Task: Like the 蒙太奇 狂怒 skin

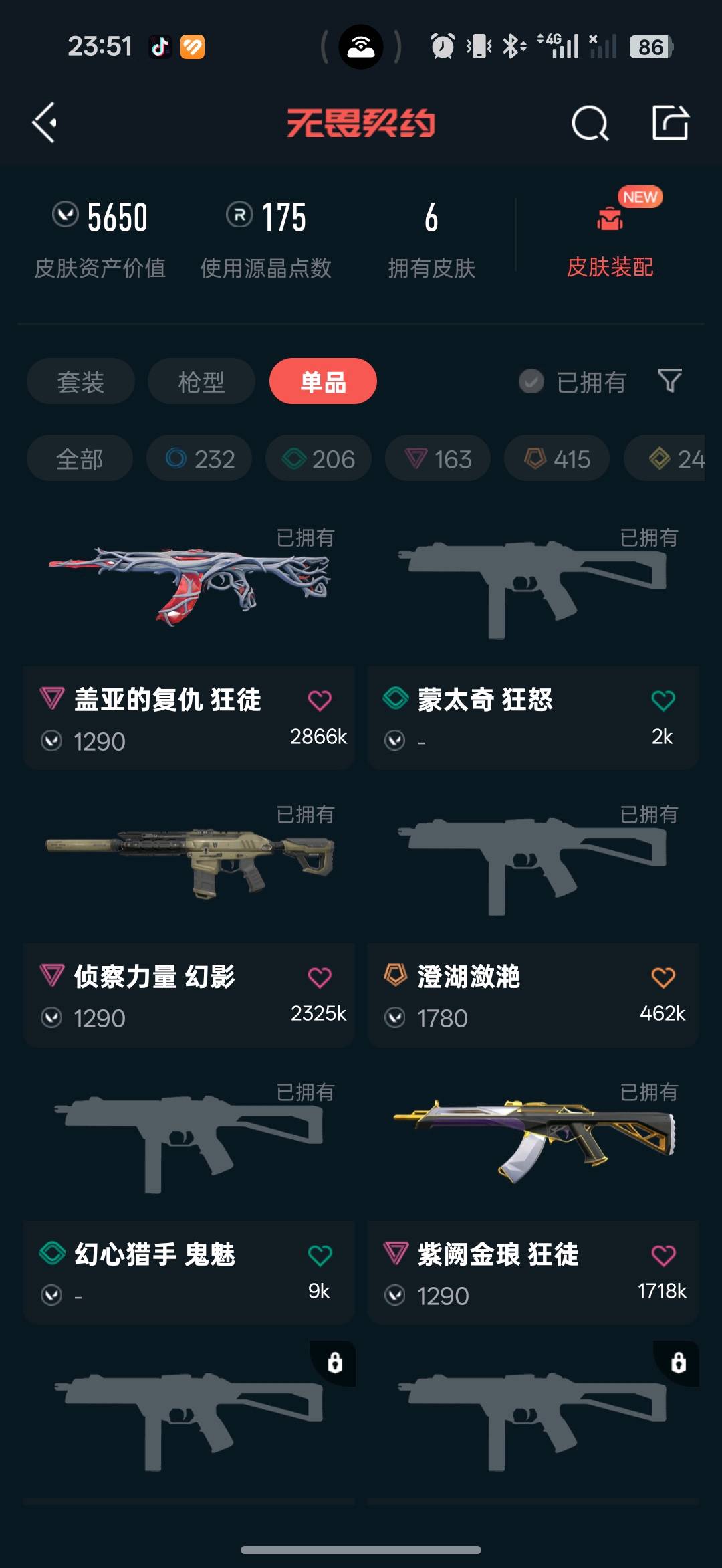Action: [x=663, y=700]
